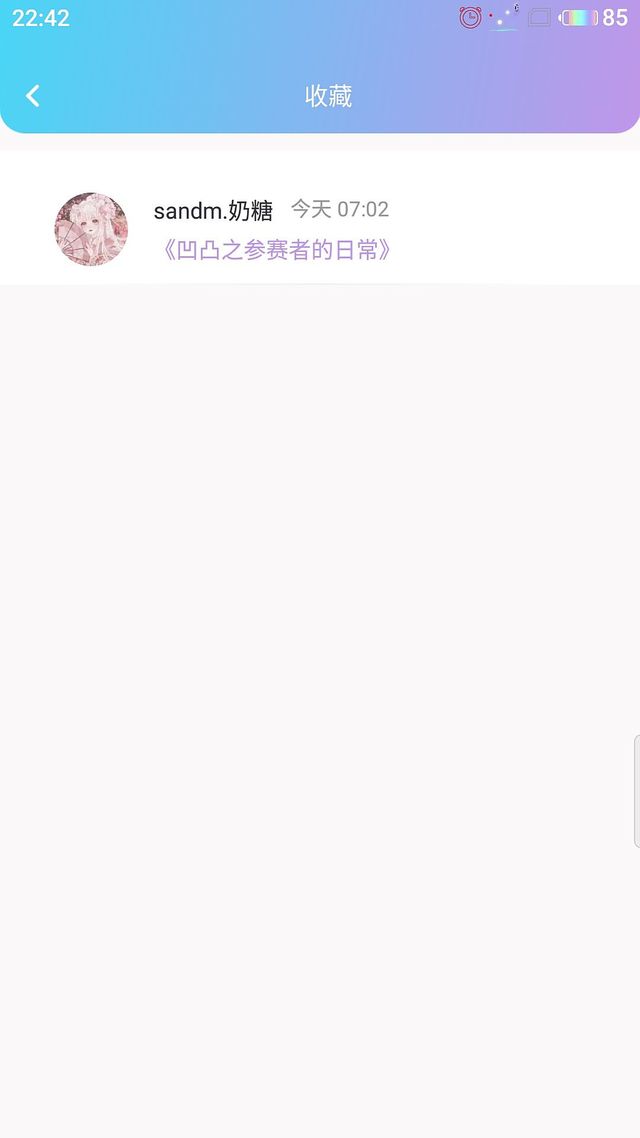Open sandm.奶糖's profile avatar
Image resolution: width=640 pixels, height=1138 pixels.
point(91,229)
